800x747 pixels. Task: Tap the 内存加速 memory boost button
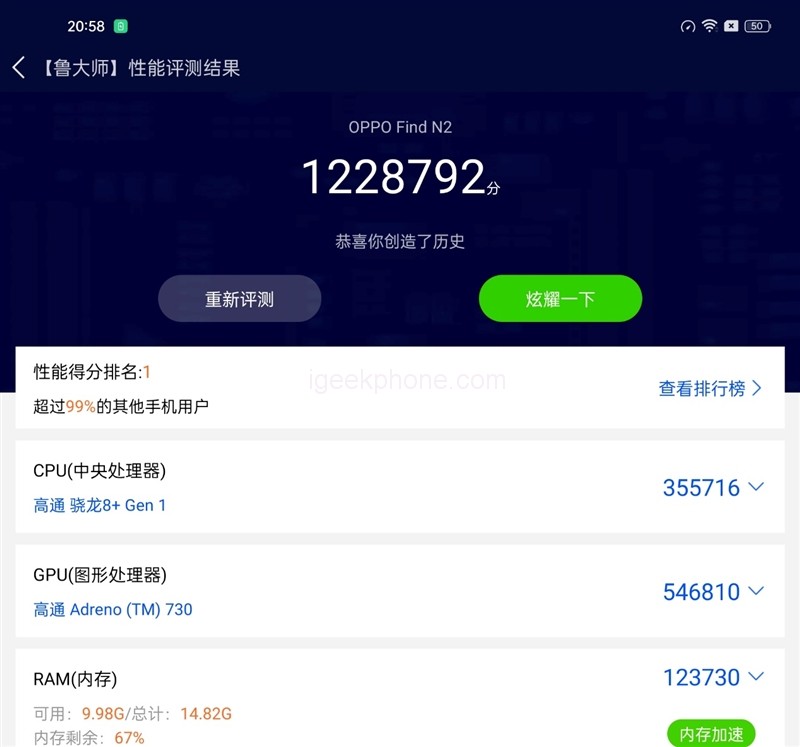click(710, 734)
